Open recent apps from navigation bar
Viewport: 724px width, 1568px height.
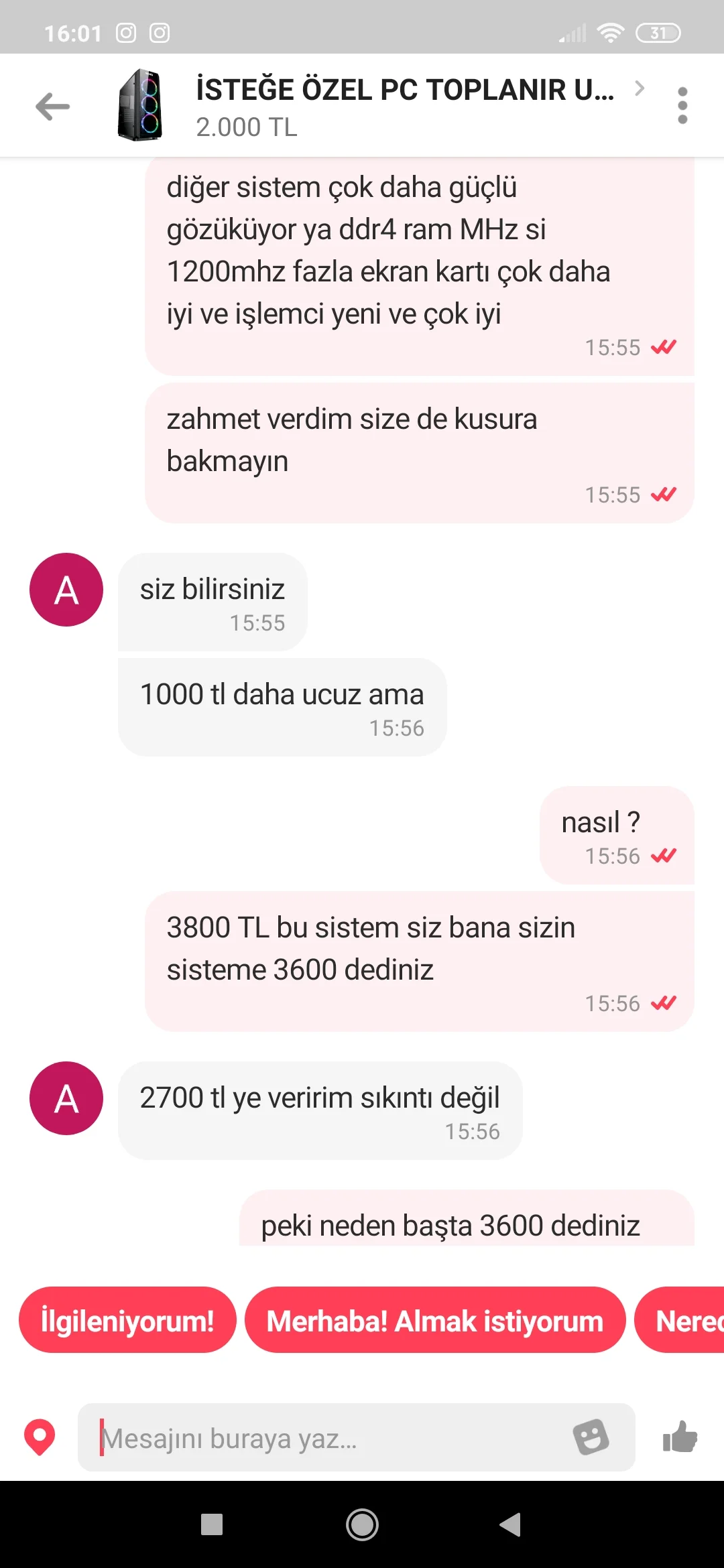point(212,1524)
